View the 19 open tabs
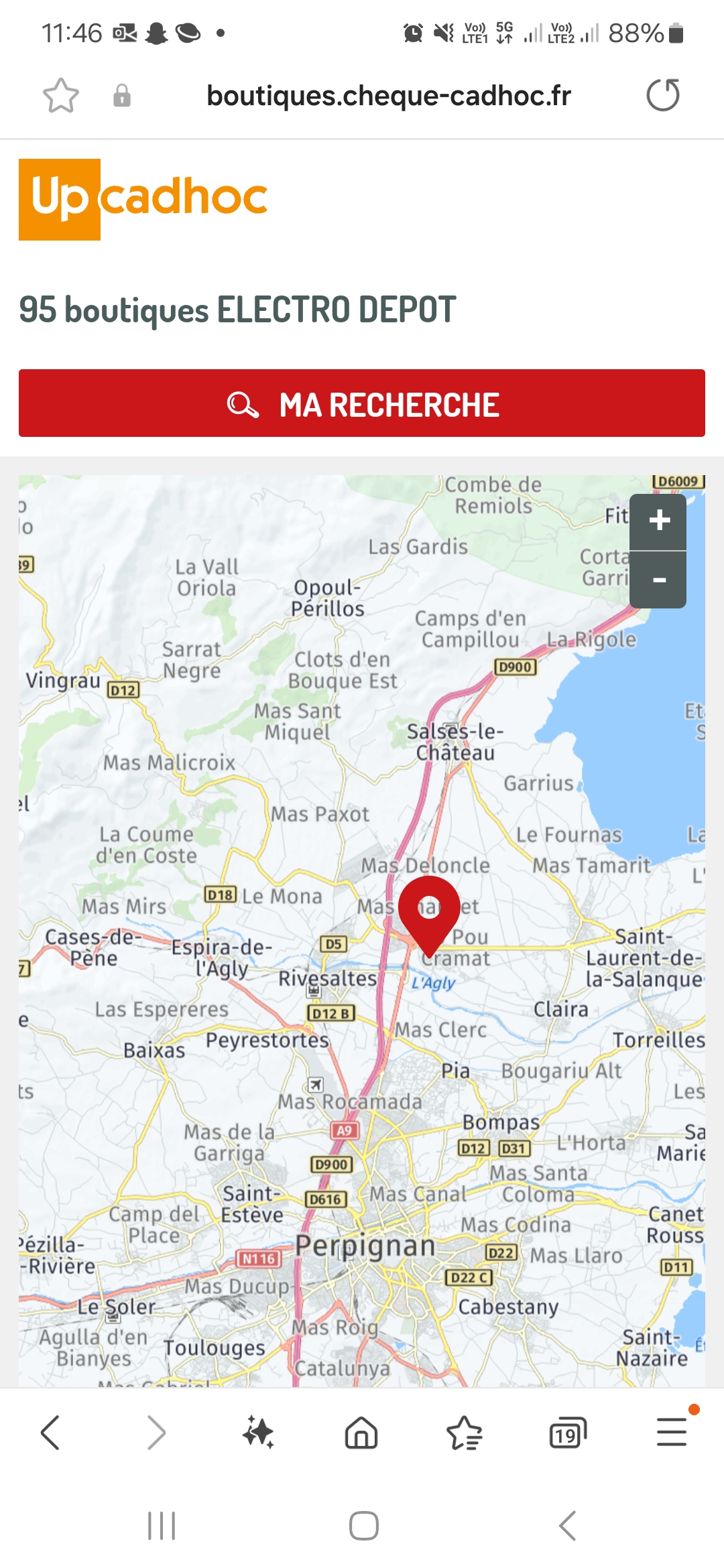Screen dimensions: 724x1568 (x=567, y=1433)
